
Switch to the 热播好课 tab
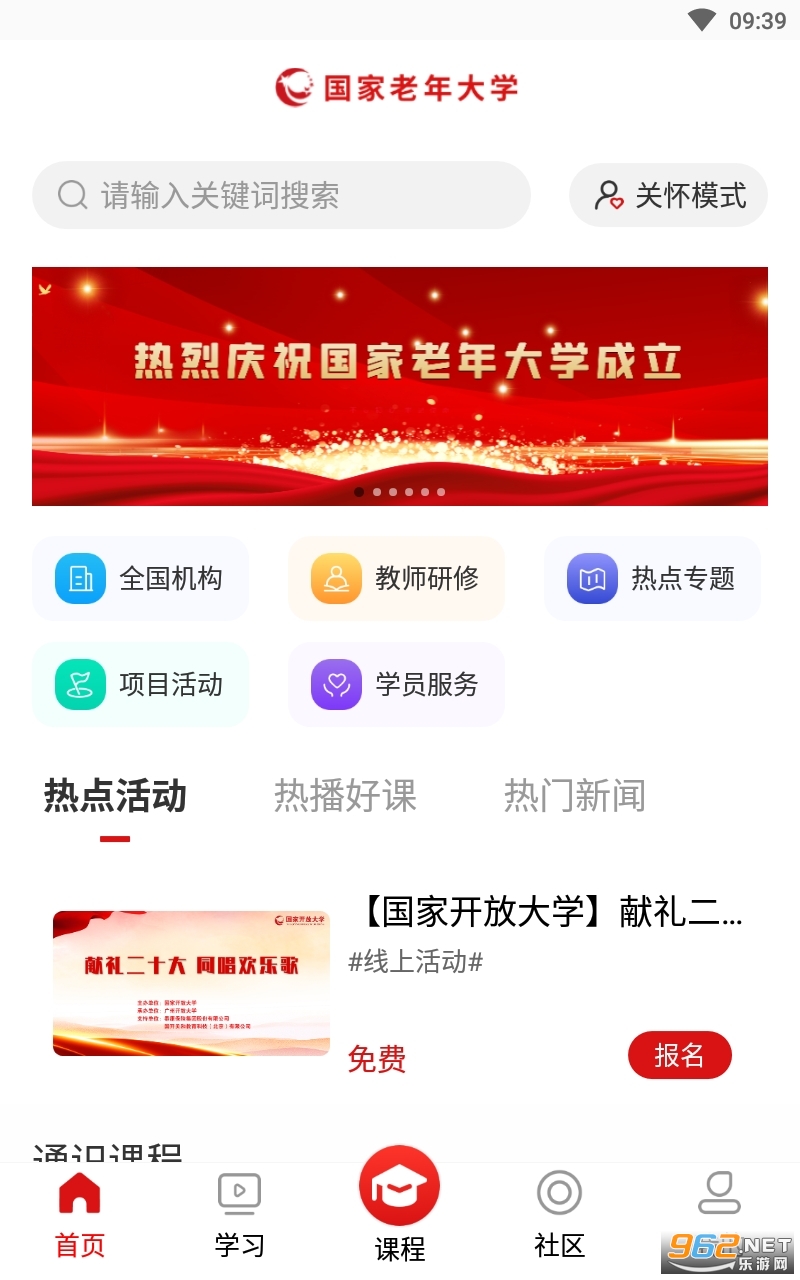pyautogui.click(x=344, y=797)
